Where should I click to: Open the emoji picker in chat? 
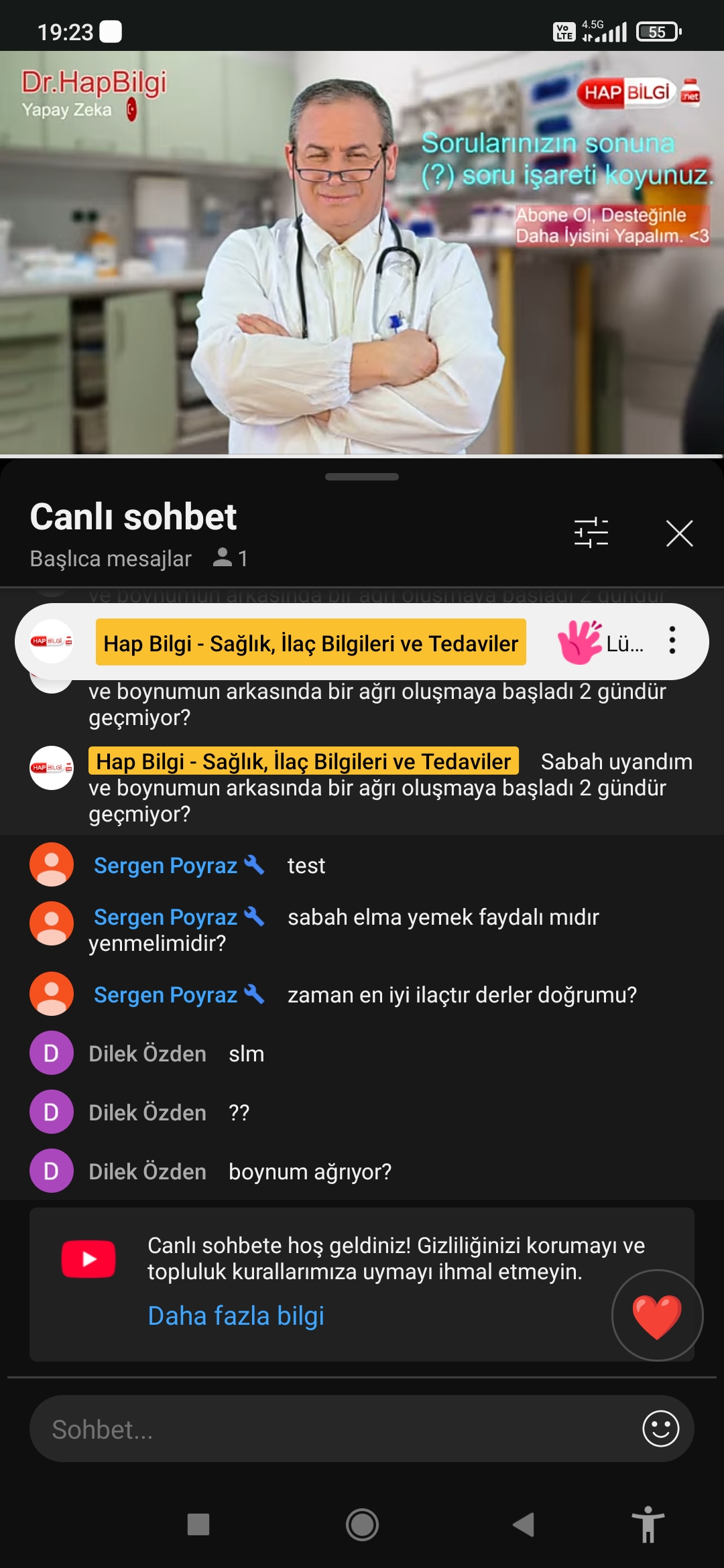(x=660, y=1429)
